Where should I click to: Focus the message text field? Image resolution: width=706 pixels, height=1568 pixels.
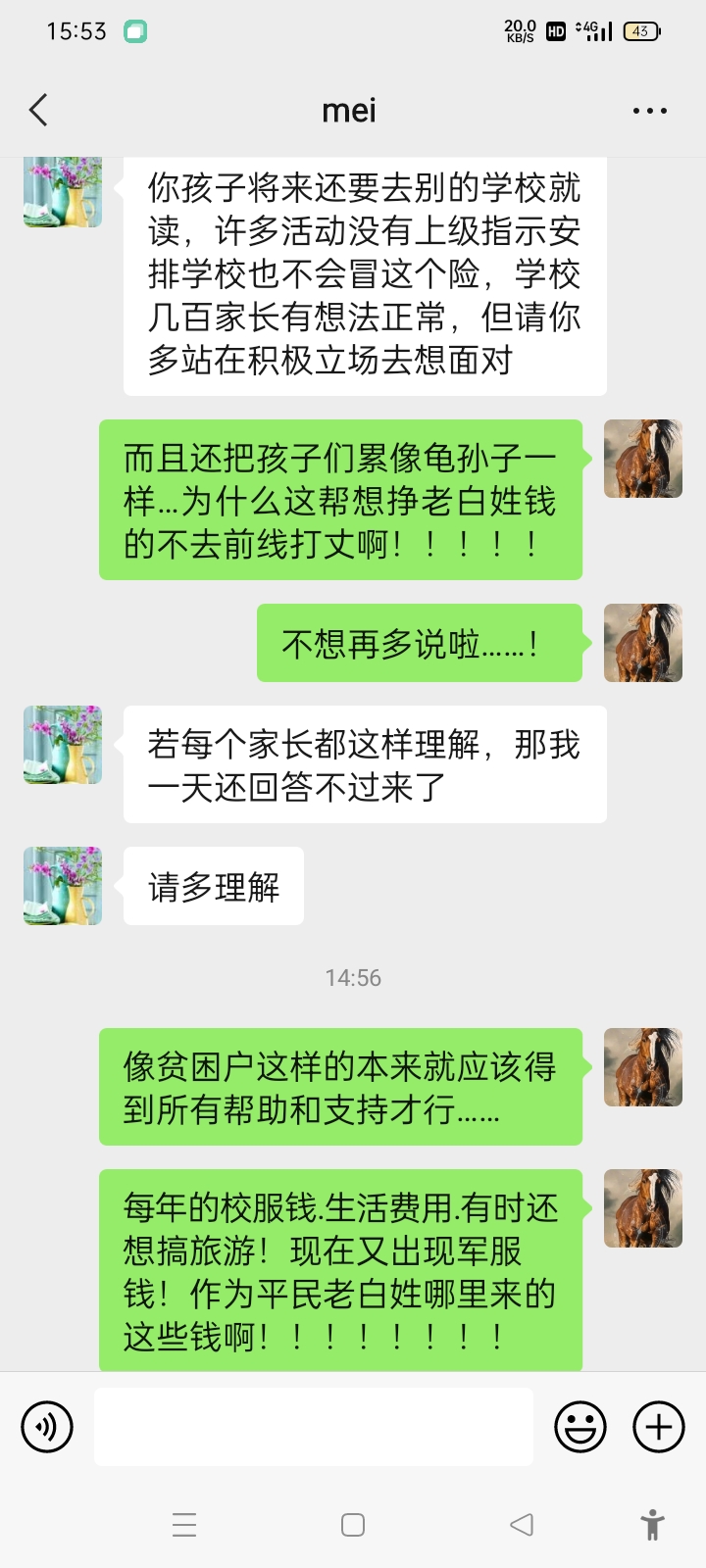click(x=314, y=1427)
